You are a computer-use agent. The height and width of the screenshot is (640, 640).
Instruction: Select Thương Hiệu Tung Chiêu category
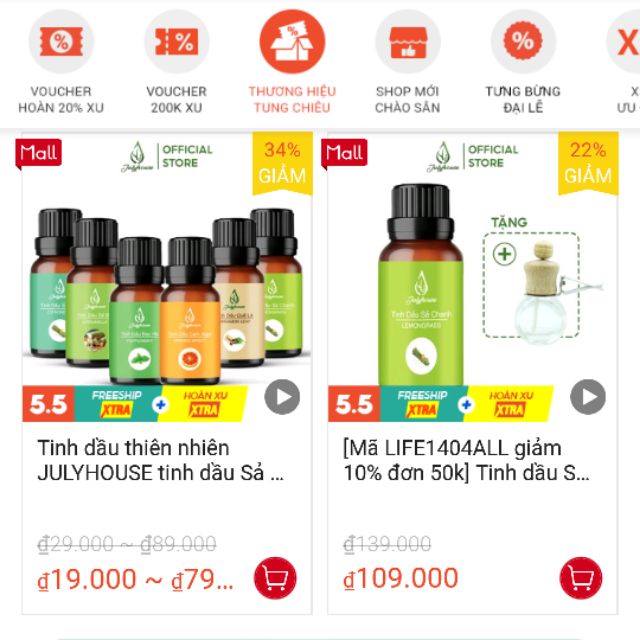pyautogui.click(x=291, y=43)
